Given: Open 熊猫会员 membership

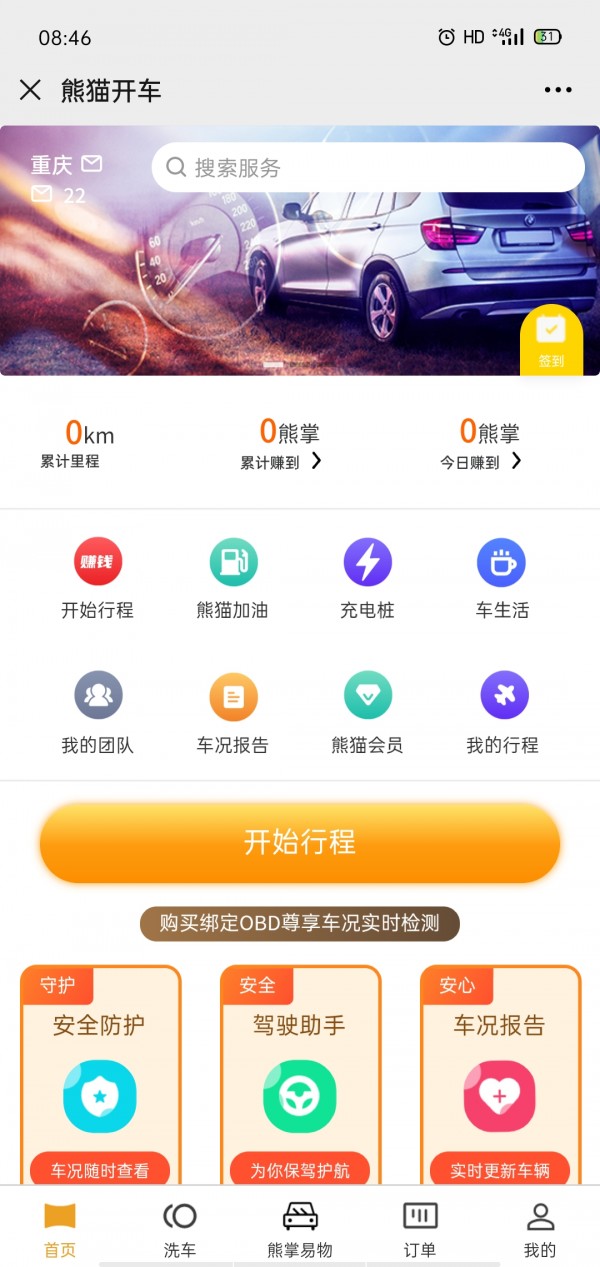Looking at the screenshot, I should (367, 713).
